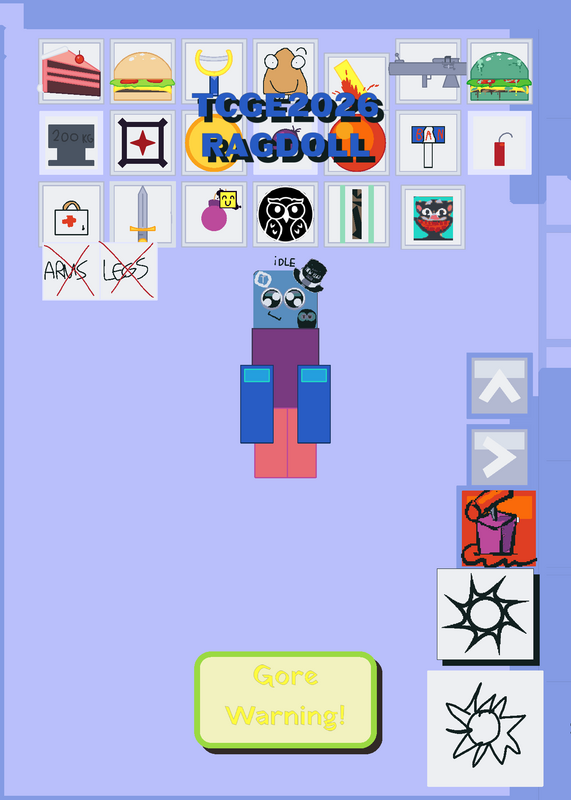Tap the Gore Warning button

coord(285,699)
